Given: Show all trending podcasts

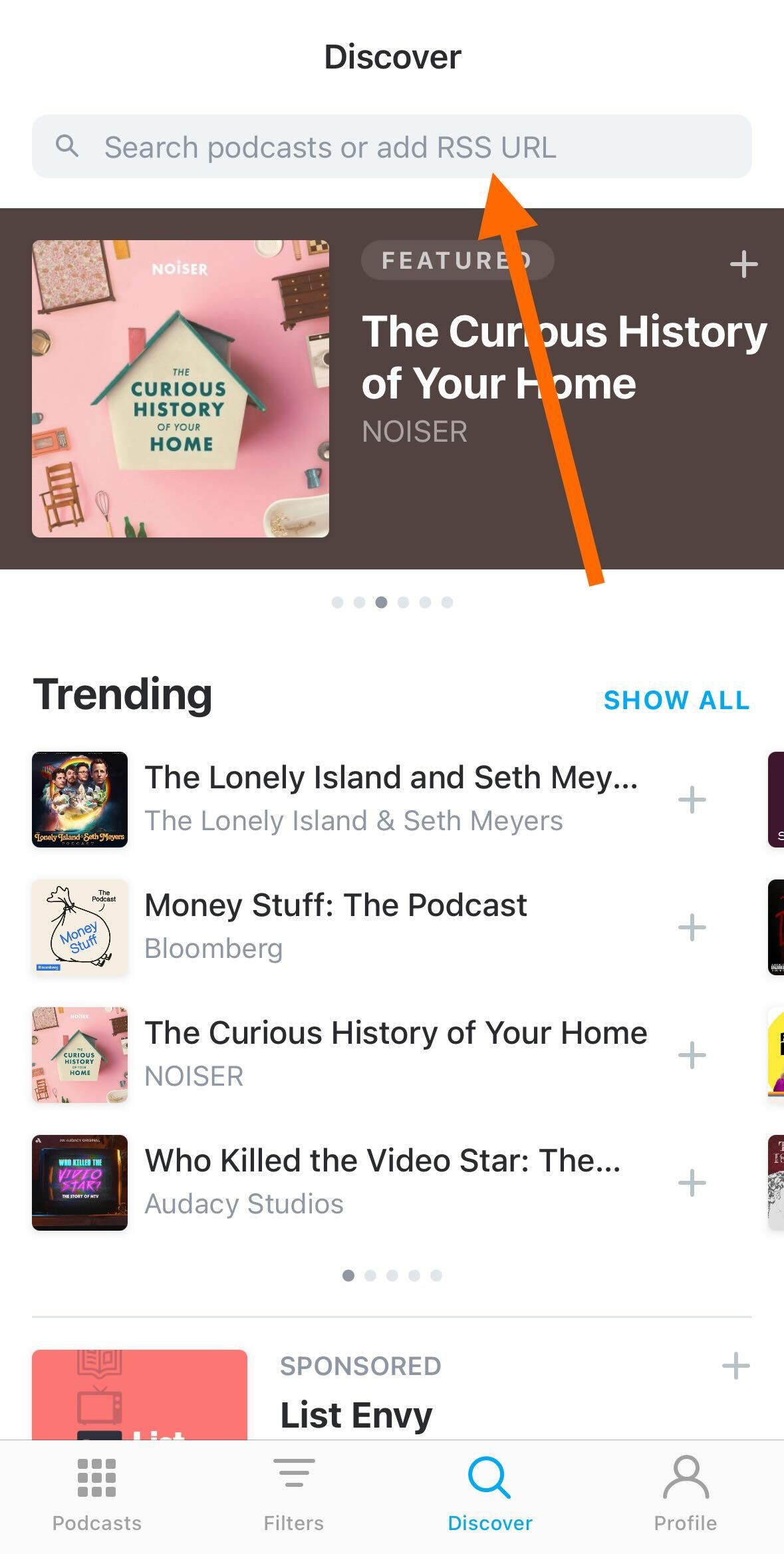Looking at the screenshot, I should [x=677, y=700].
